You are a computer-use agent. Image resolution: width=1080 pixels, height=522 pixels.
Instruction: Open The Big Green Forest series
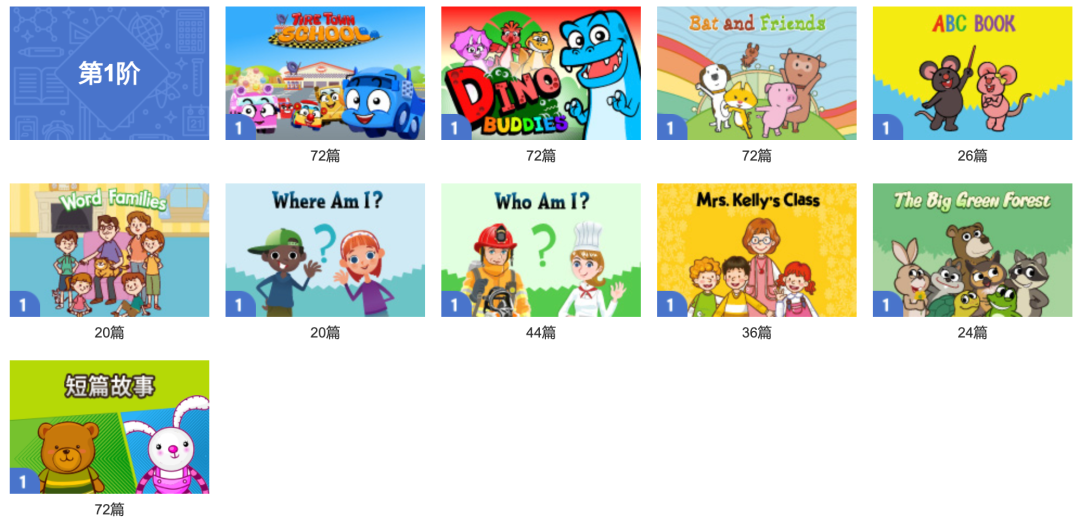coord(972,250)
